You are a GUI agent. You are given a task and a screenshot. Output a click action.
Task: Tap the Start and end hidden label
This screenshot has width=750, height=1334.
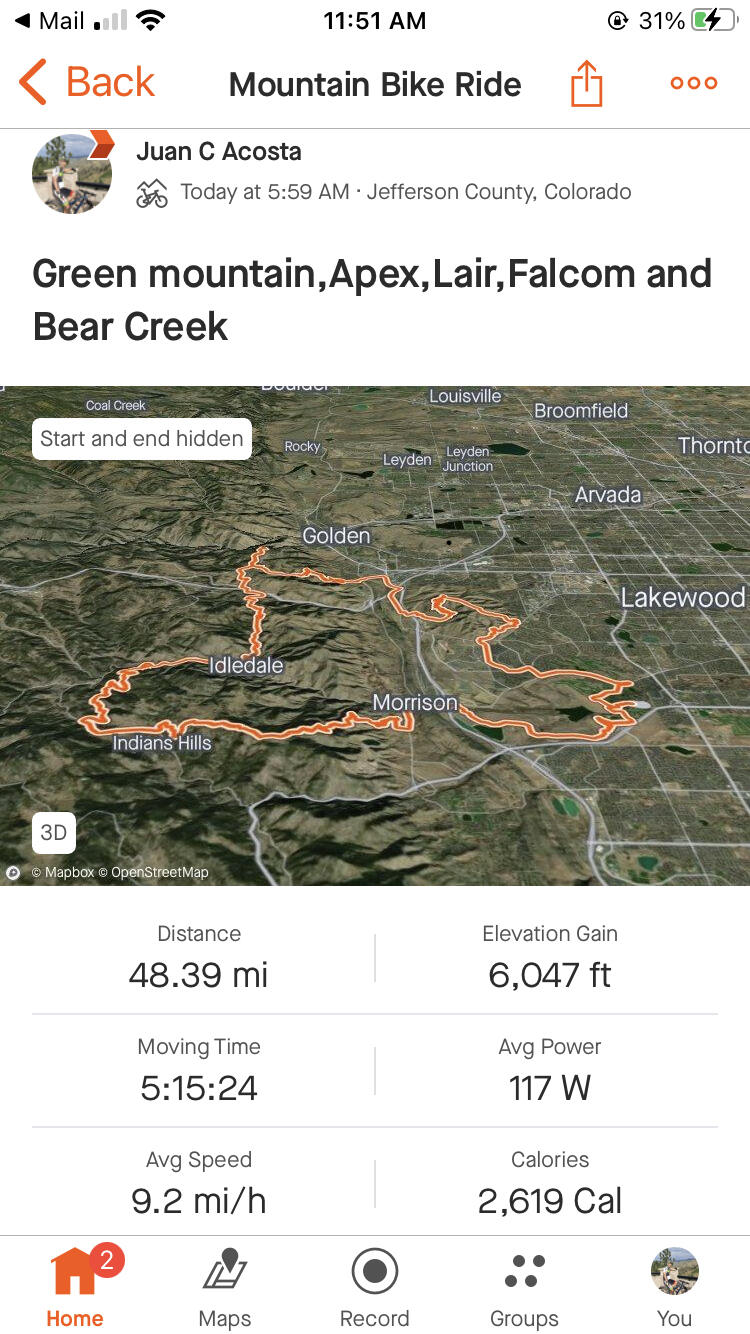tap(142, 439)
